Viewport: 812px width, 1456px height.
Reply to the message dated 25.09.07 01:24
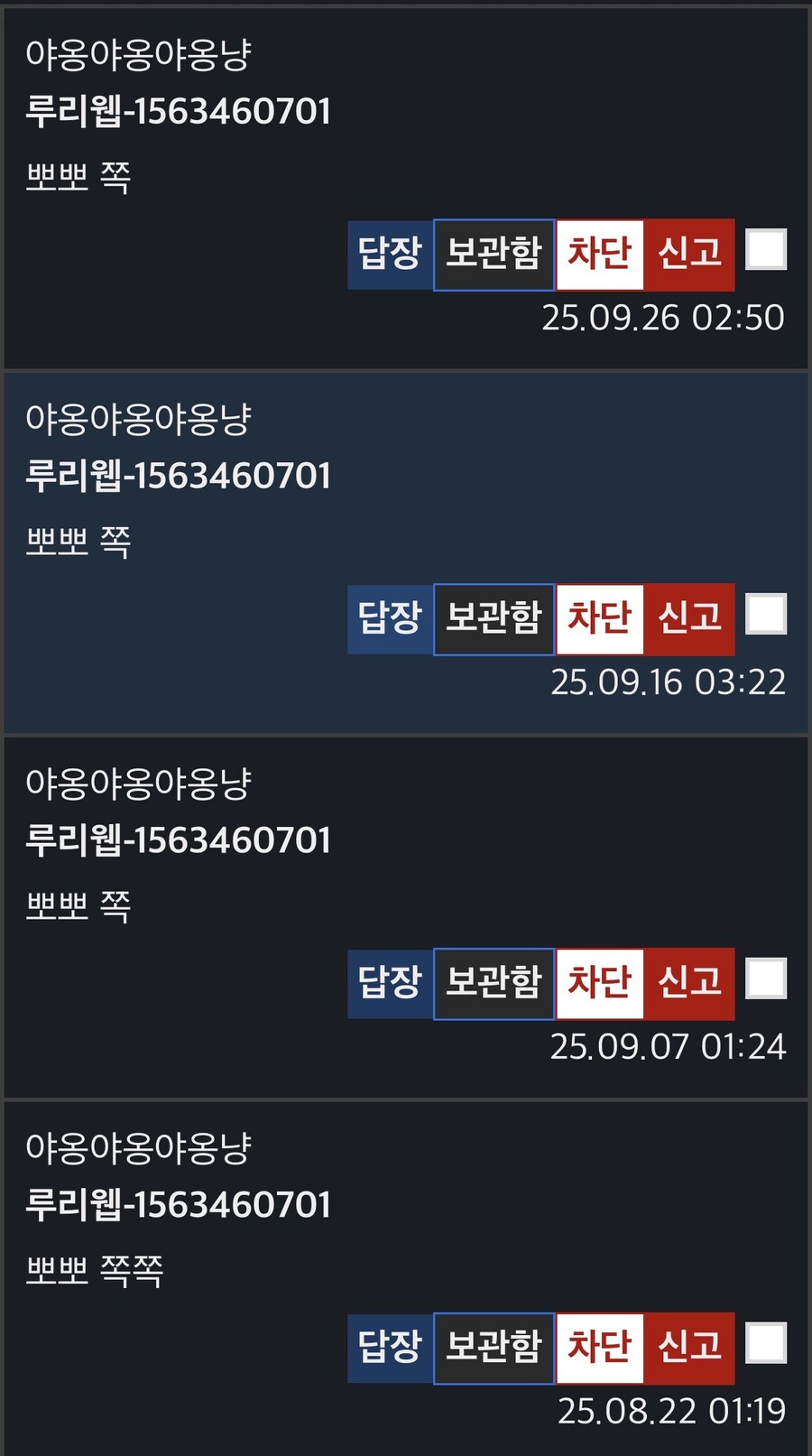click(390, 983)
